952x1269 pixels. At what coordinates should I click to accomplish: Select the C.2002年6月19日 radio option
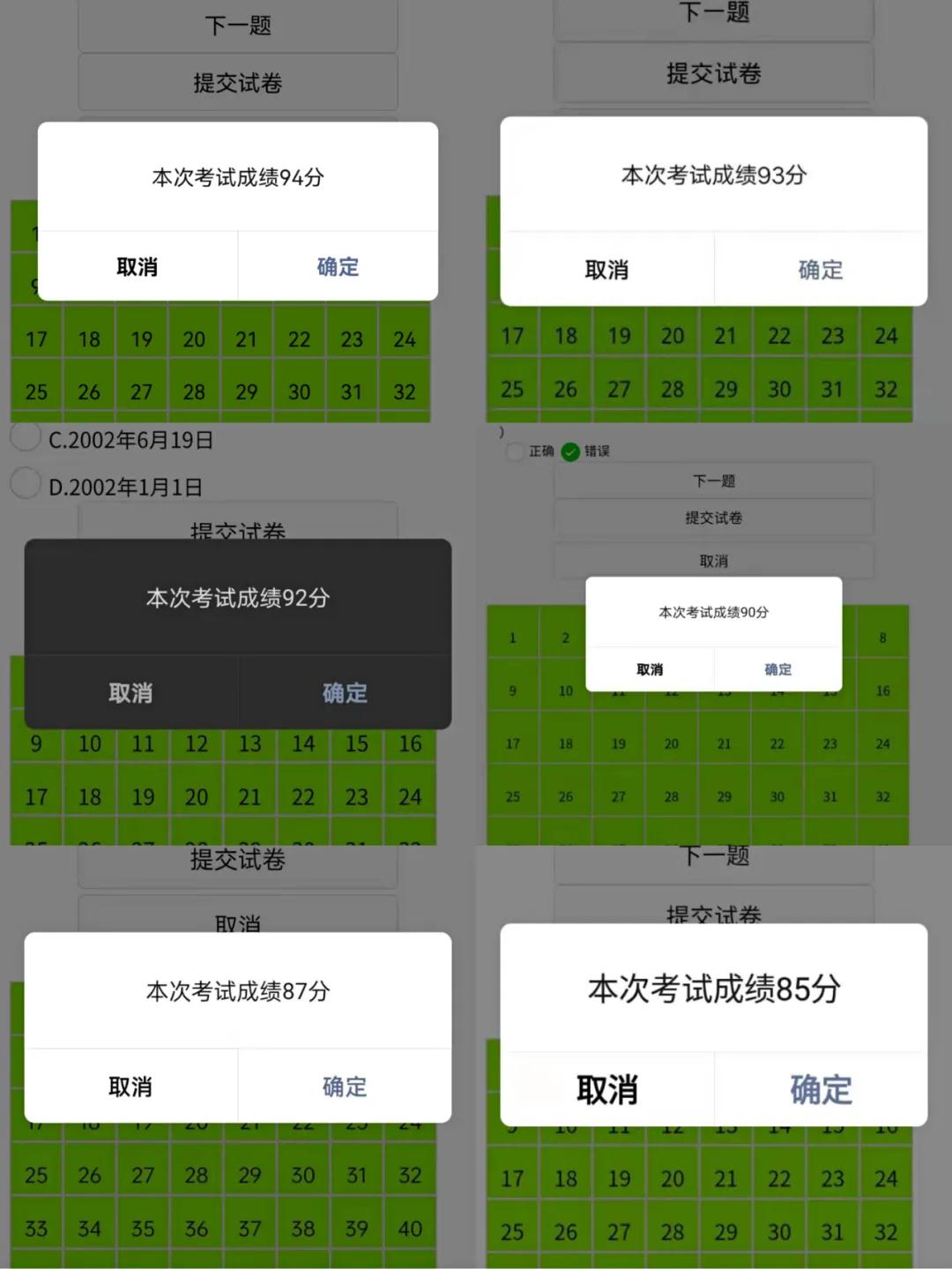26,438
